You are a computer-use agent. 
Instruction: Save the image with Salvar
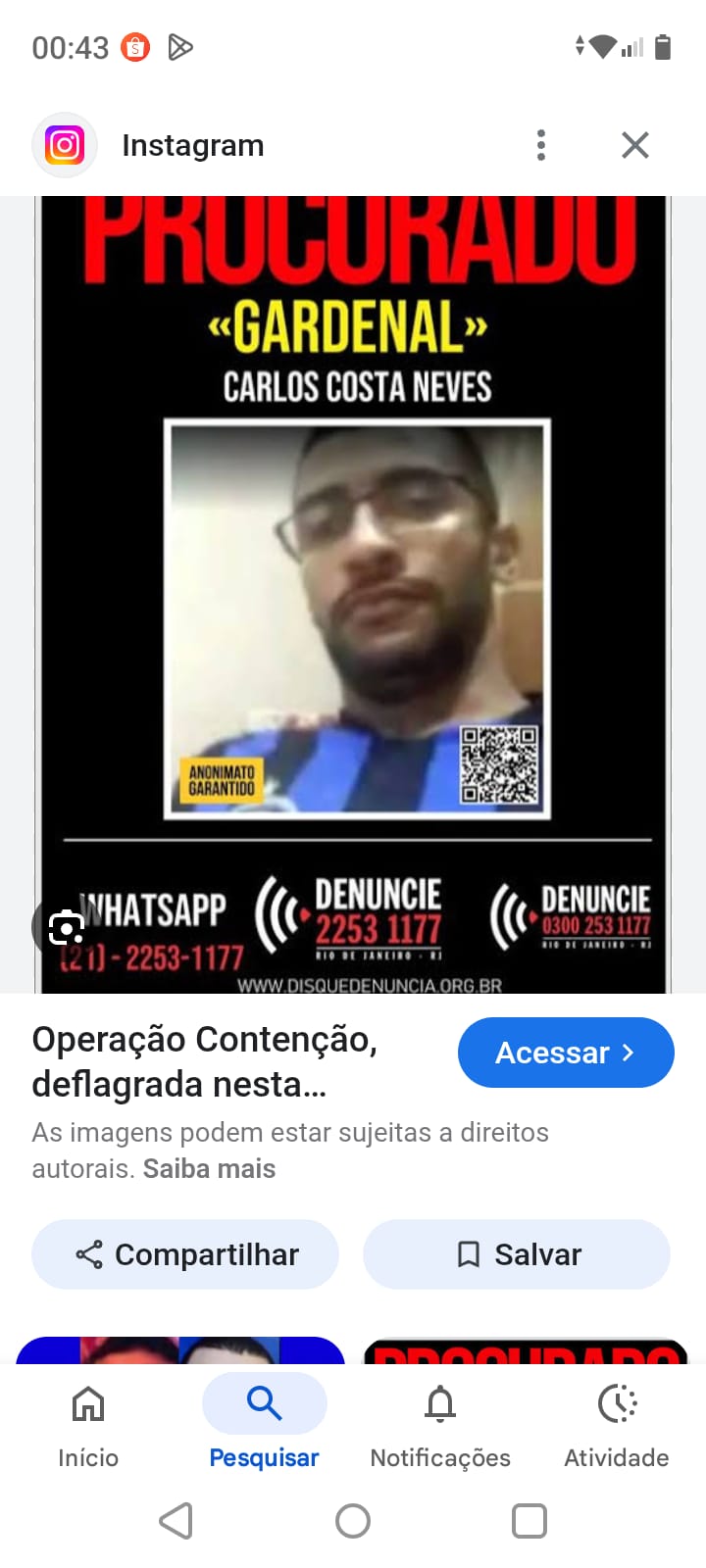517,1254
